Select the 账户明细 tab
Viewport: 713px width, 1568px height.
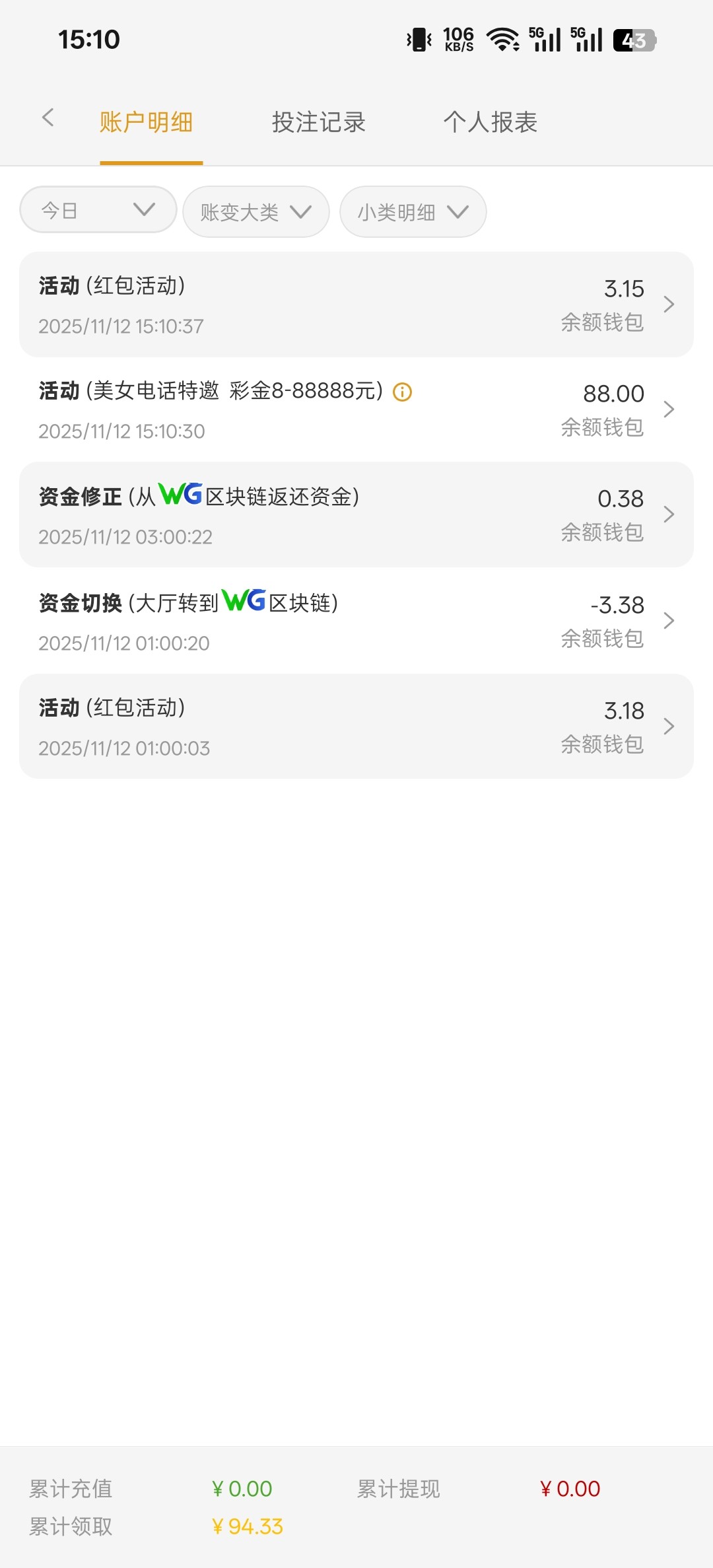click(x=146, y=123)
